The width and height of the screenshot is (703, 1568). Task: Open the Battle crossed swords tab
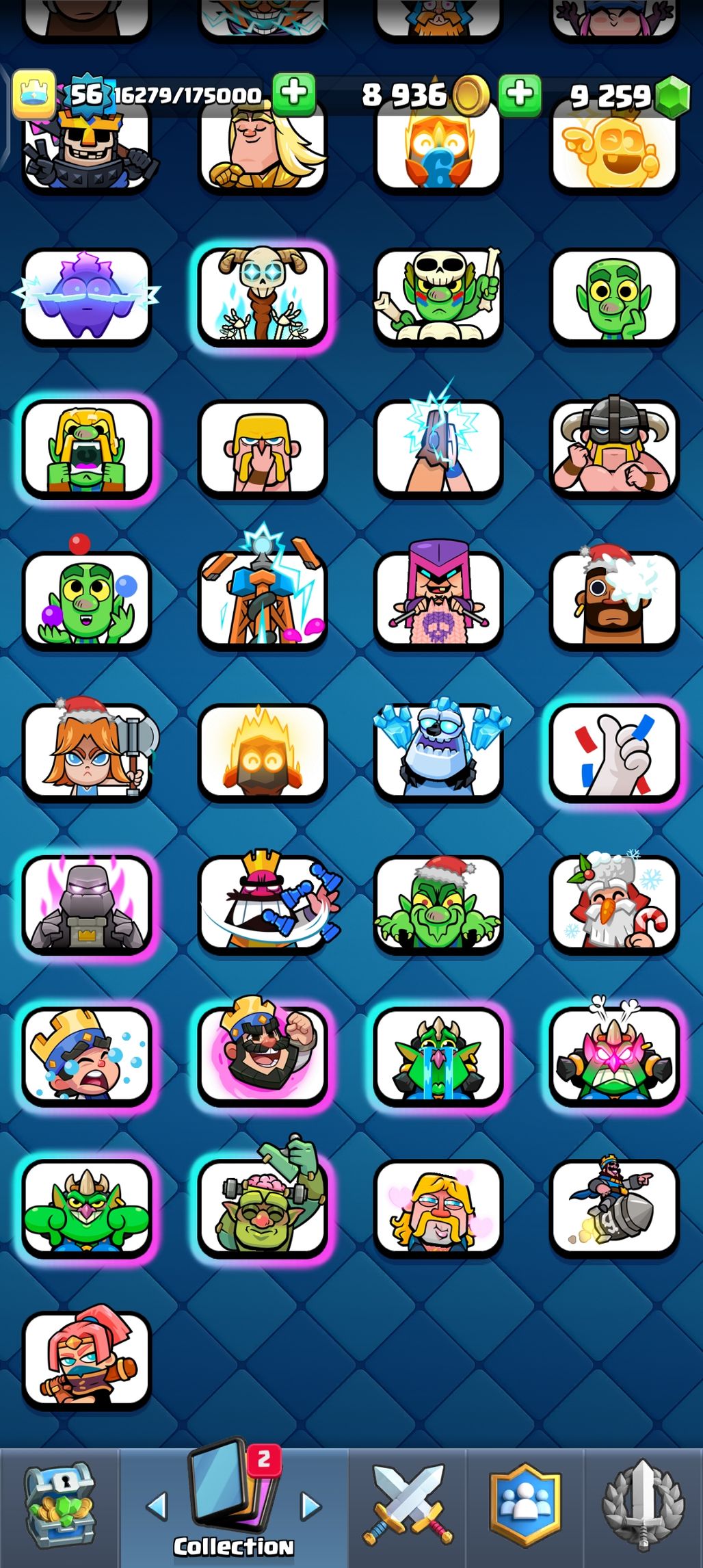[x=408, y=1506]
